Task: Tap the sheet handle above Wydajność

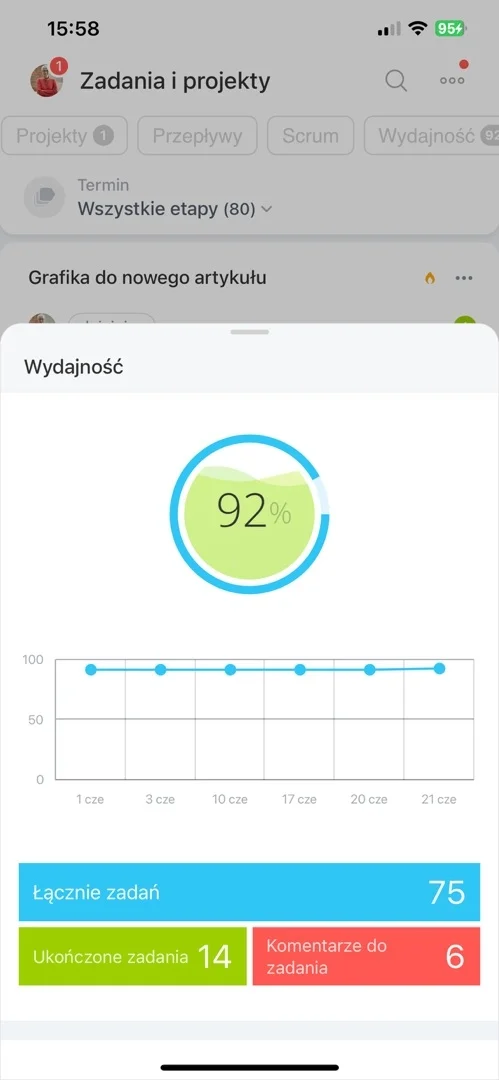Action: [250, 332]
